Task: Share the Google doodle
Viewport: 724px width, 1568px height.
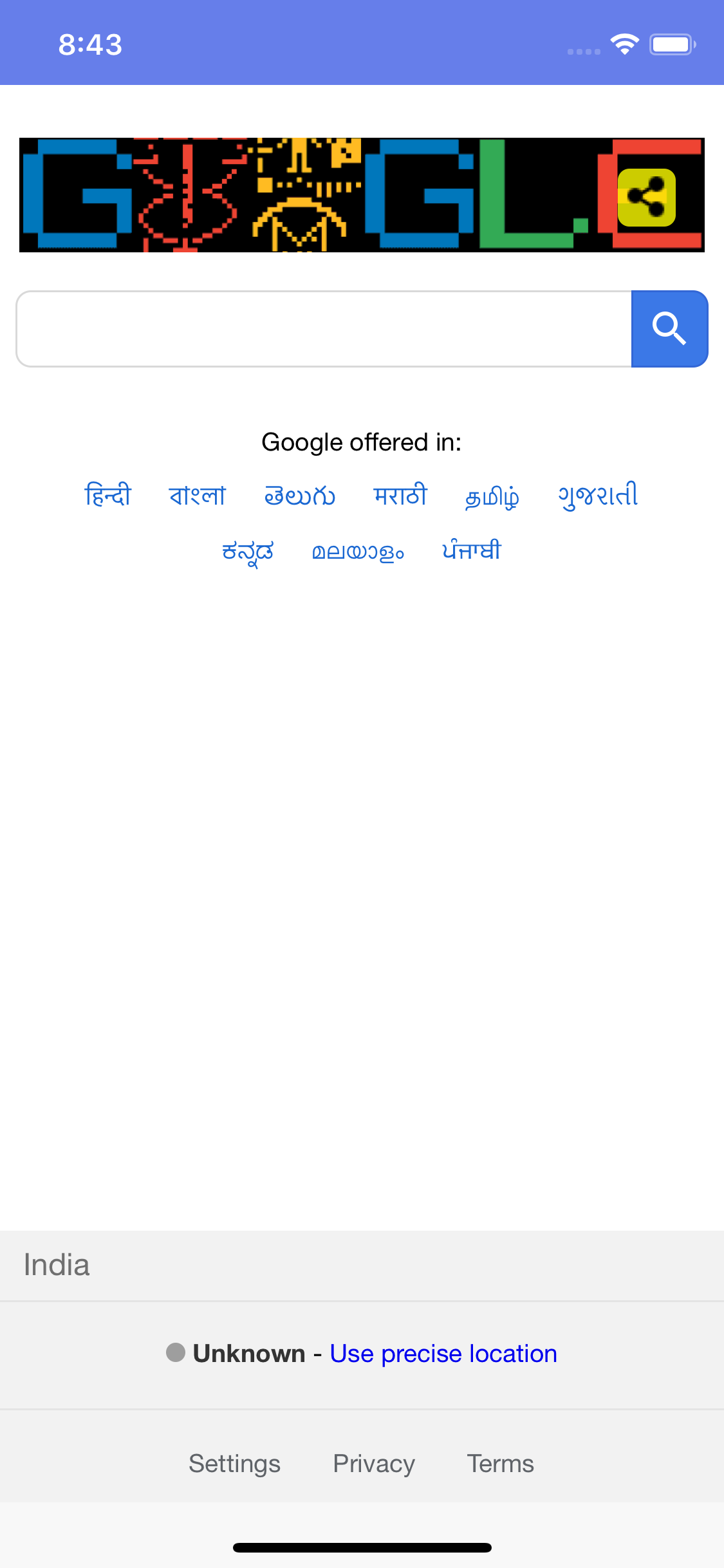Action: (647, 198)
